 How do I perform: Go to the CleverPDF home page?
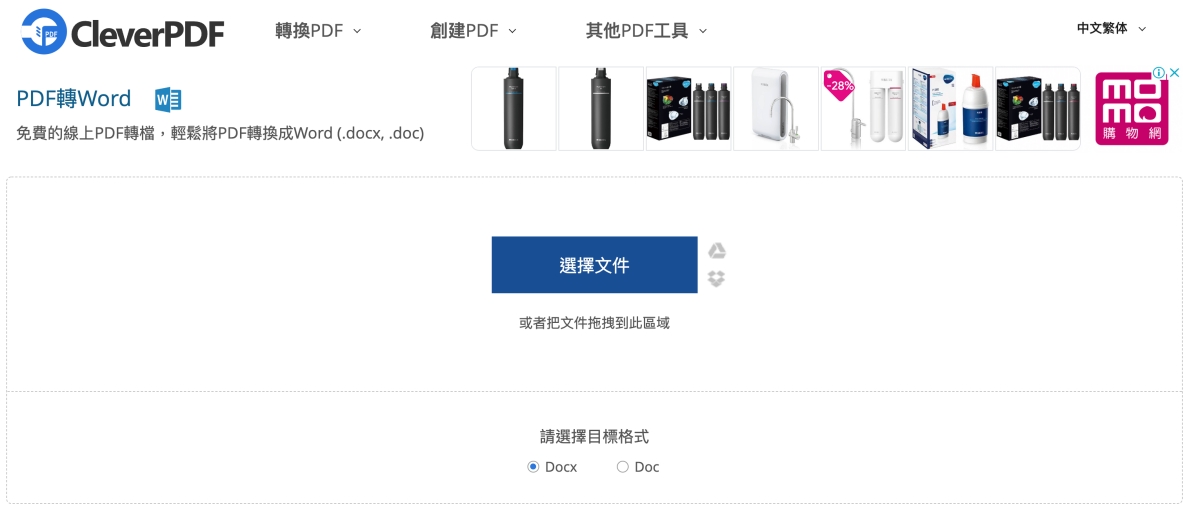(x=122, y=32)
